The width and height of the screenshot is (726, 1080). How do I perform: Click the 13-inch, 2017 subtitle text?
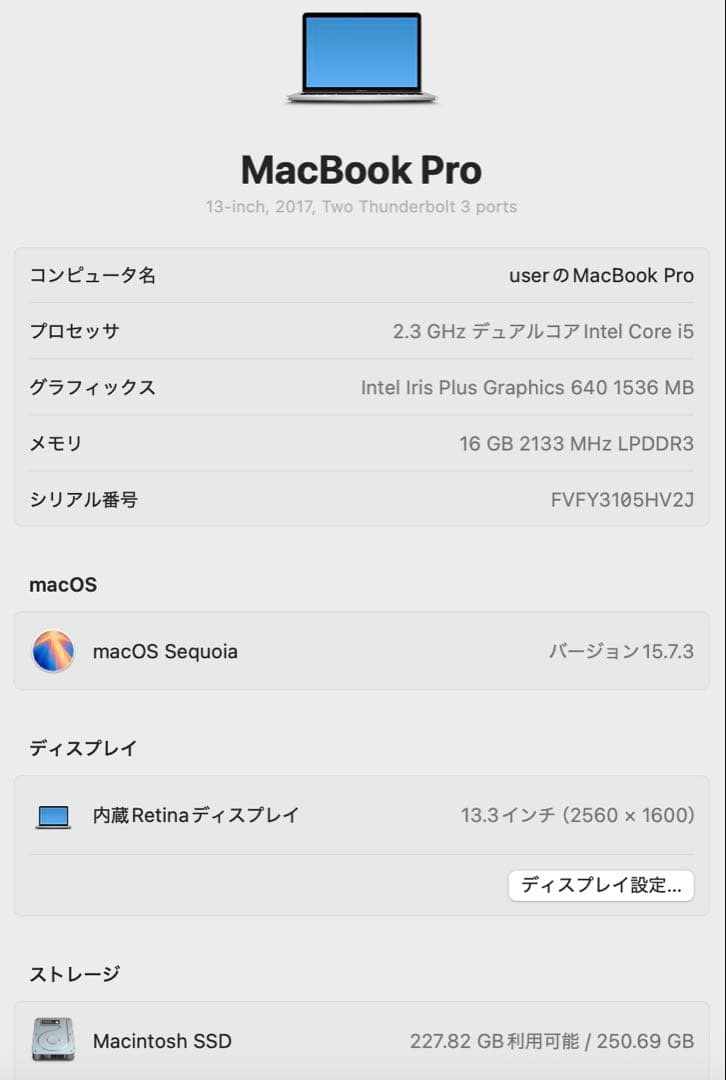362,207
